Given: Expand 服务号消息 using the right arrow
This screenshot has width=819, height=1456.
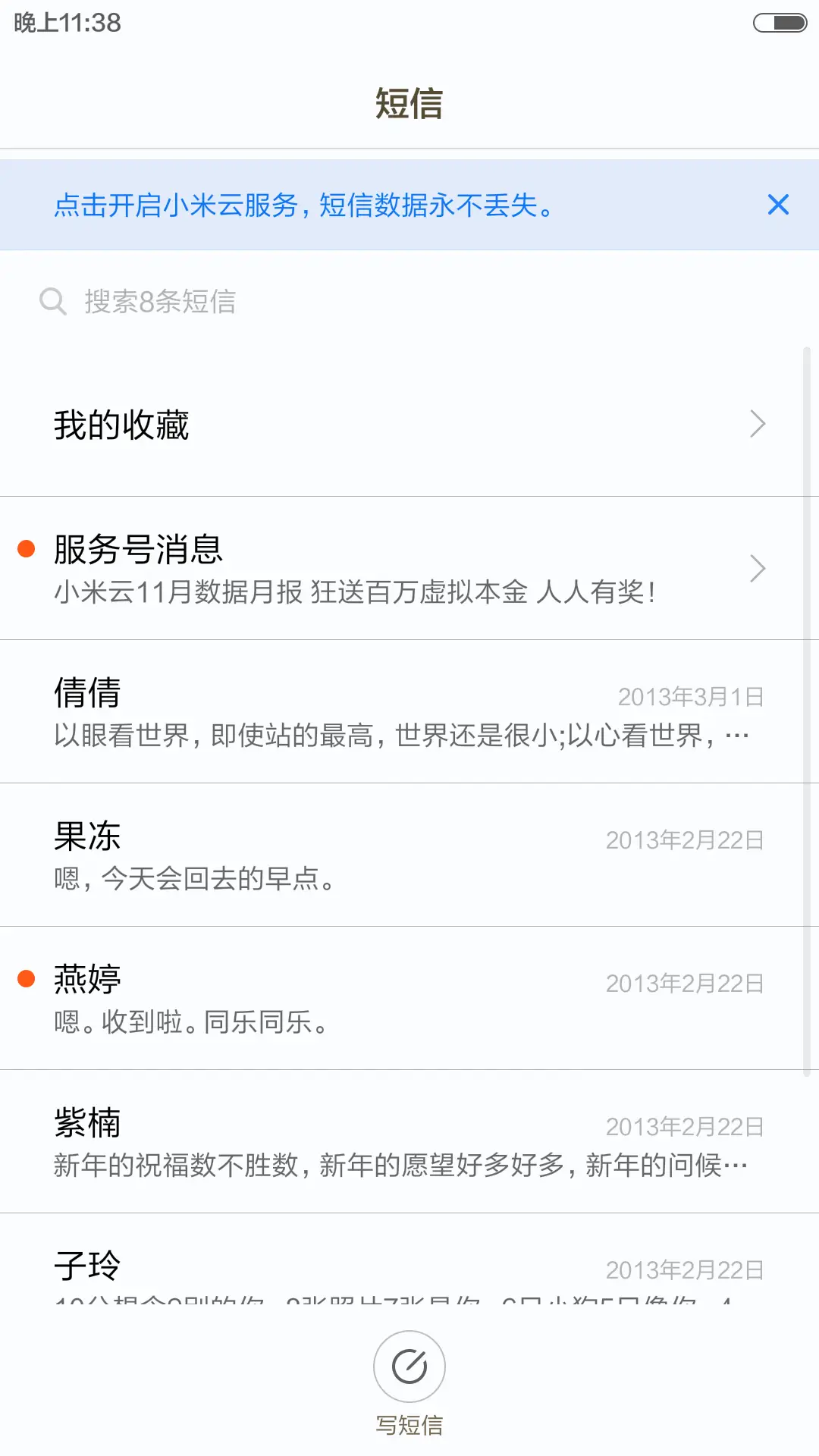Looking at the screenshot, I should 757,568.
